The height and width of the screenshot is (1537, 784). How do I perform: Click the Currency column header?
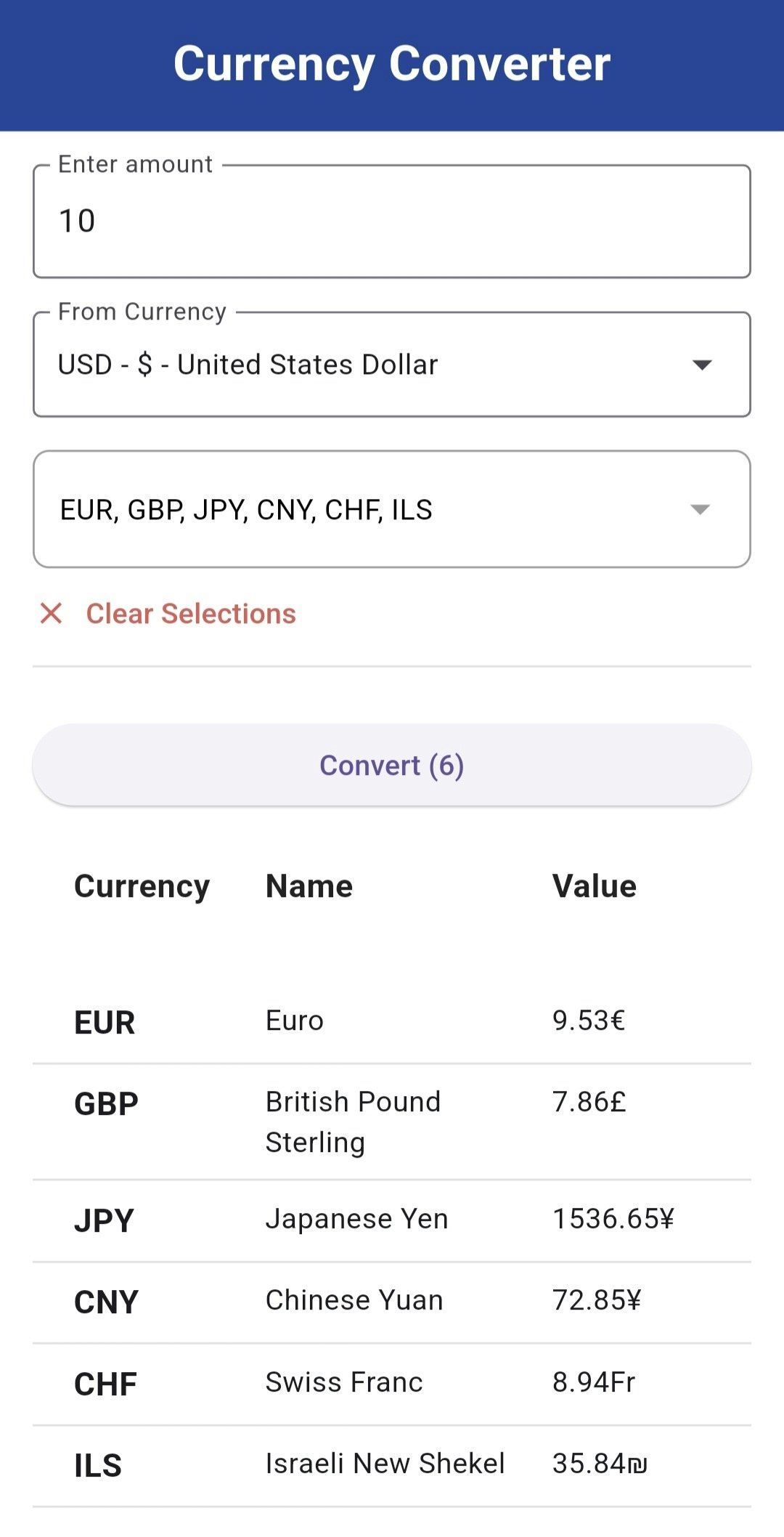pos(142,885)
